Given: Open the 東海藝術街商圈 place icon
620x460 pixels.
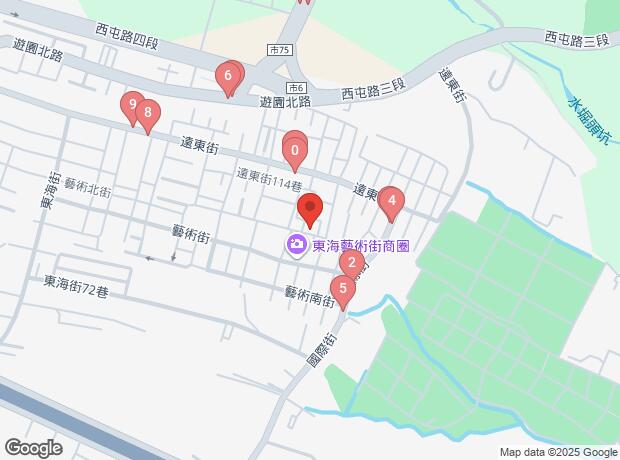Looking at the screenshot, I should tap(296, 244).
